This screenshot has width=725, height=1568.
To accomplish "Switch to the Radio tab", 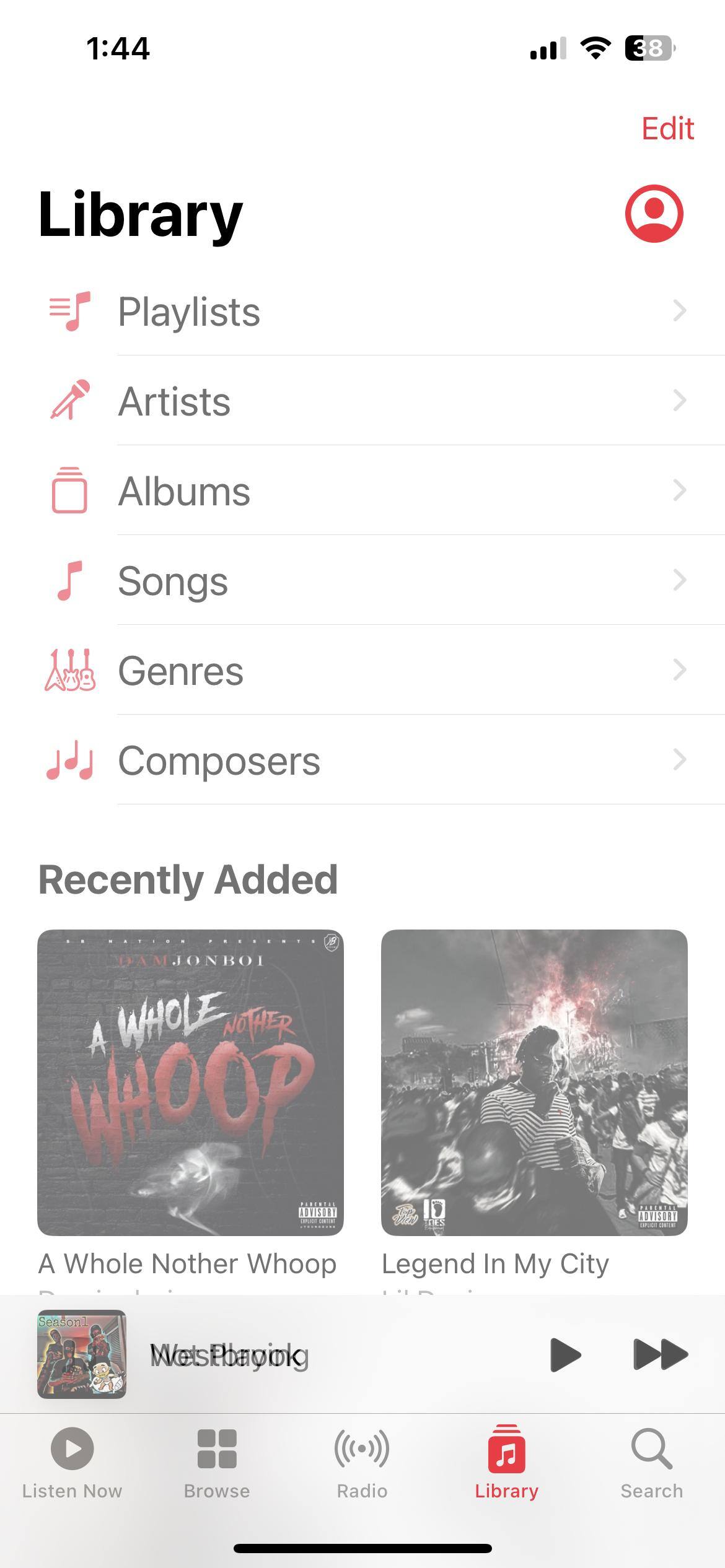I will [362, 1463].
